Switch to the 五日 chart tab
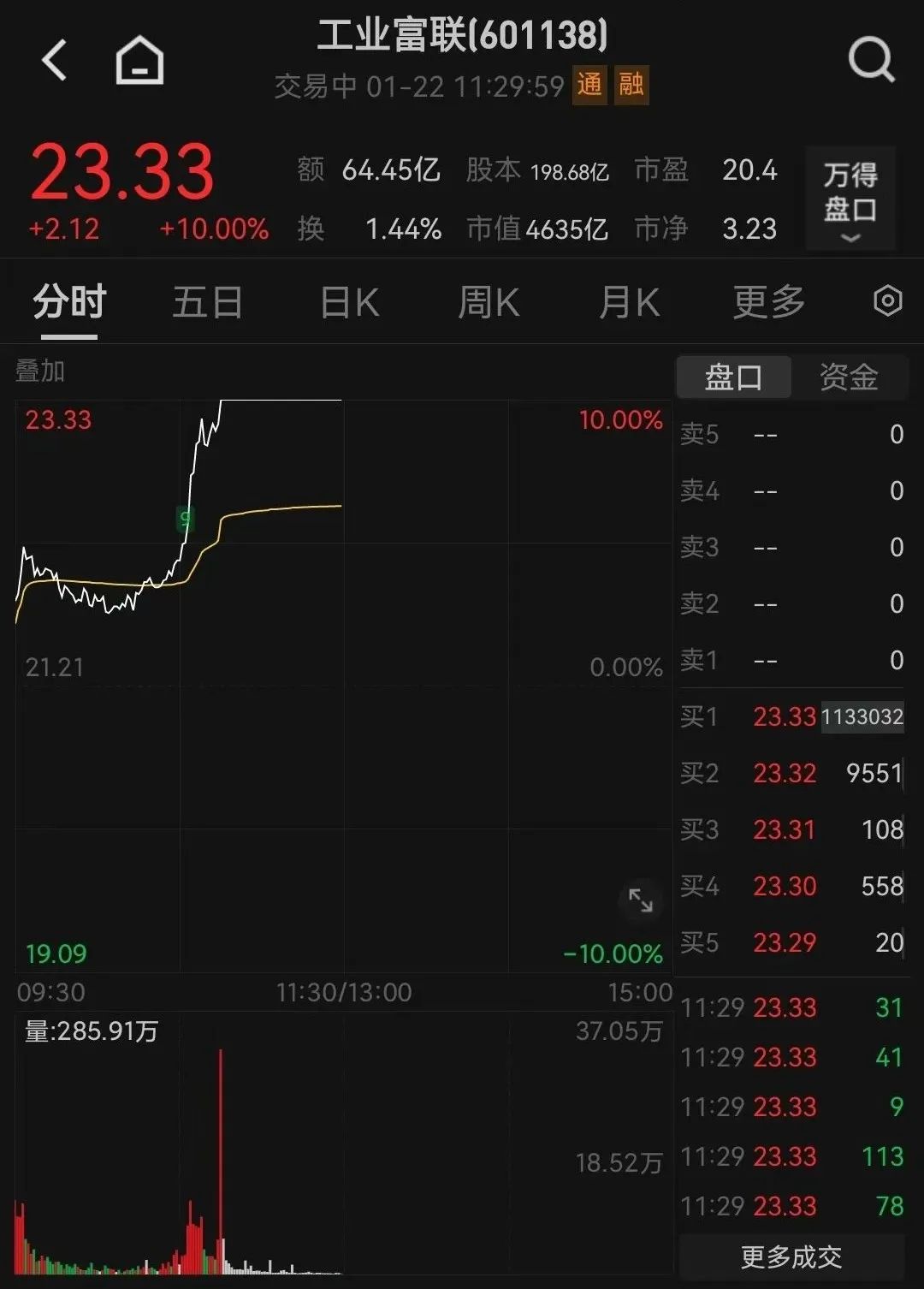This screenshot has width=924, height=1289. pyautogui.click(x=207, y=302)
